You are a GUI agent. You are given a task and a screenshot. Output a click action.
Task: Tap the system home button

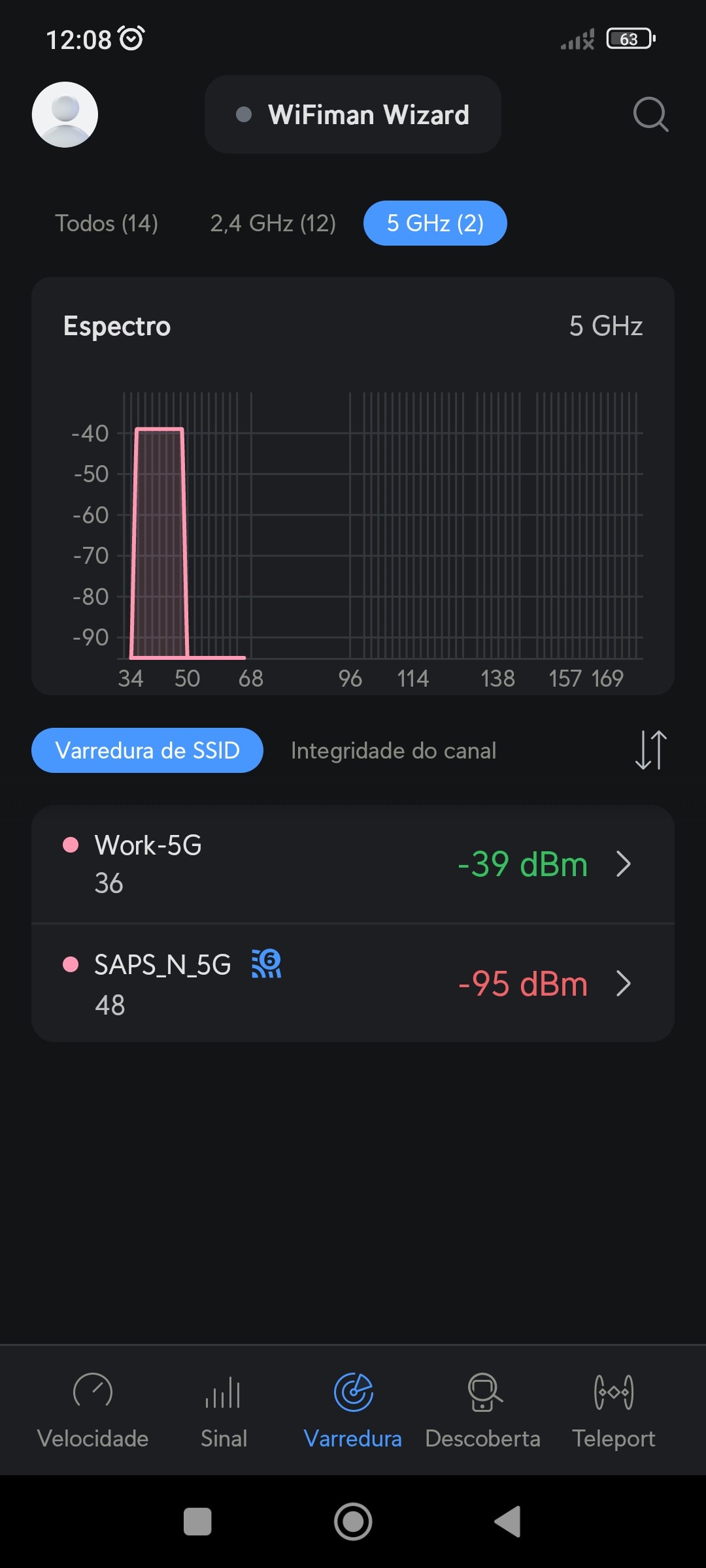coord(353,1522)
